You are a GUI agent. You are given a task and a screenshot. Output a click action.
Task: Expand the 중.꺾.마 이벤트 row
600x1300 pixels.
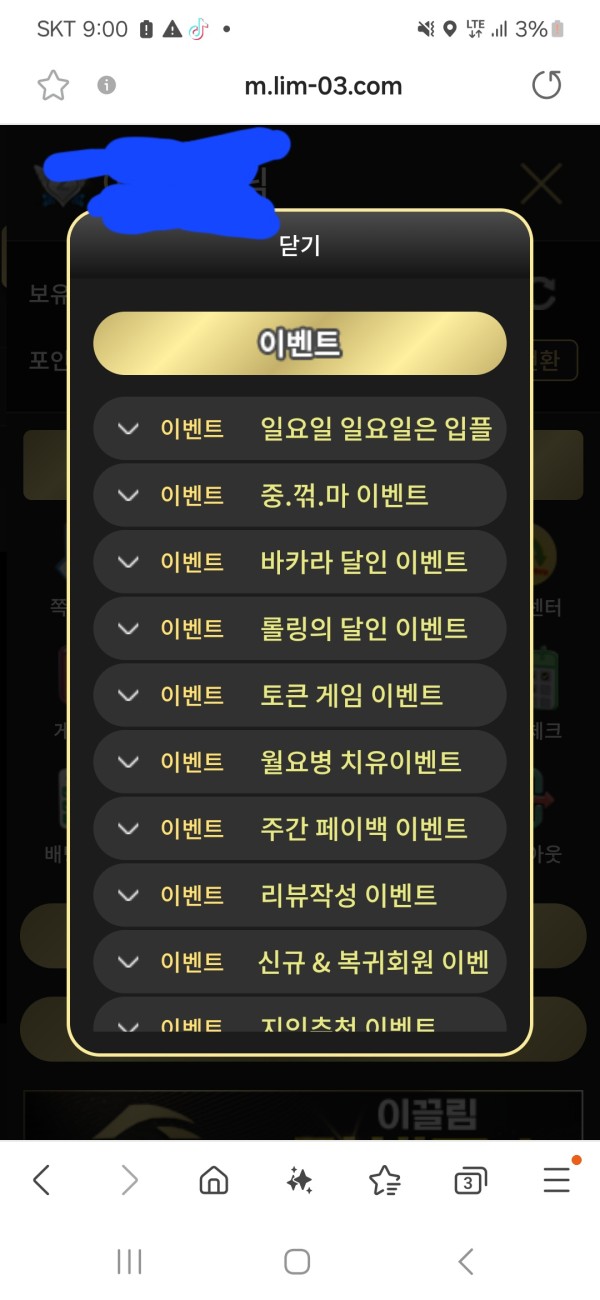[x=300, y=495]
